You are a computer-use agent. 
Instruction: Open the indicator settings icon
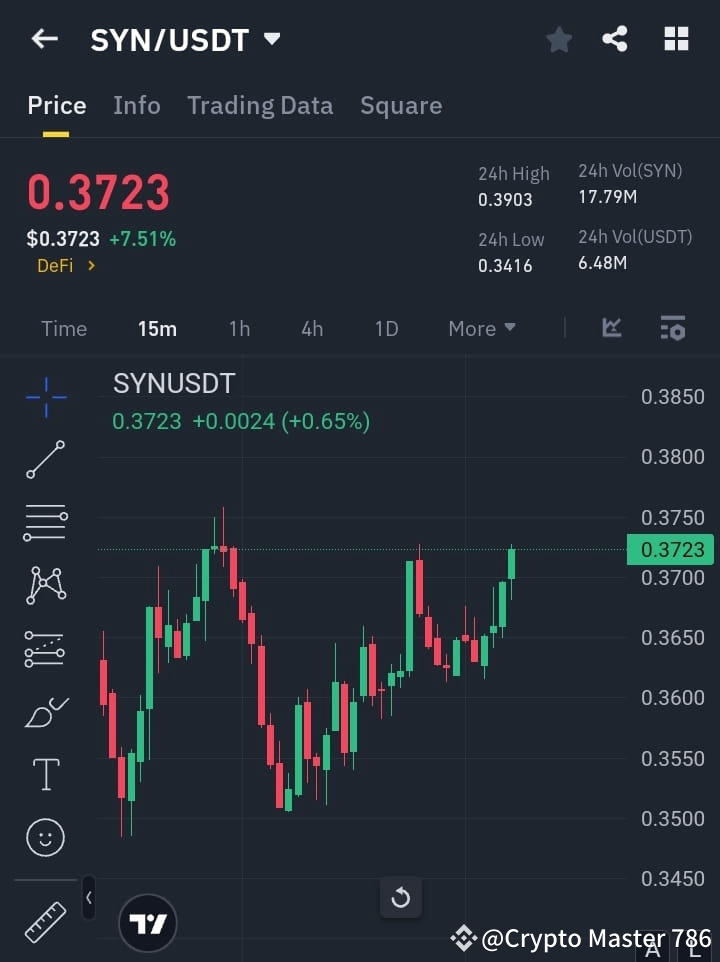point(672,328)
